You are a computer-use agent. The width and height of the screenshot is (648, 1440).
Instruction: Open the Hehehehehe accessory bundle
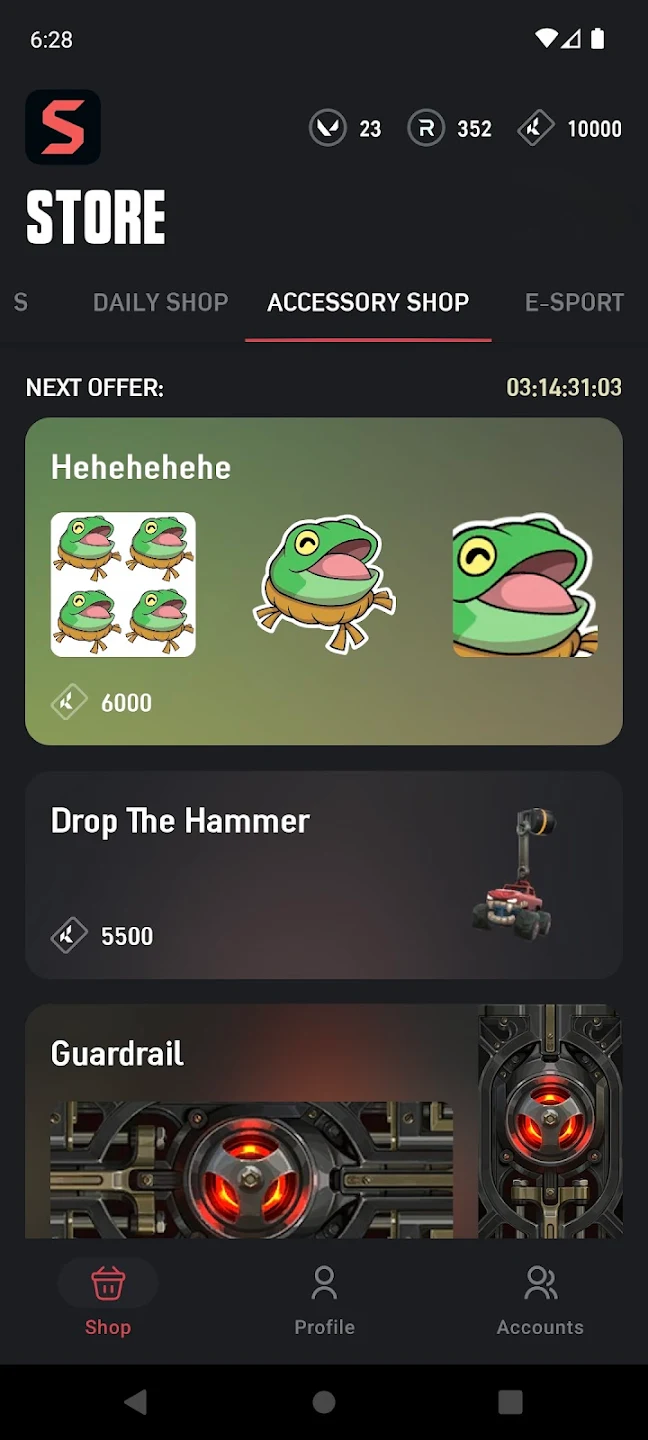(324, 581)
